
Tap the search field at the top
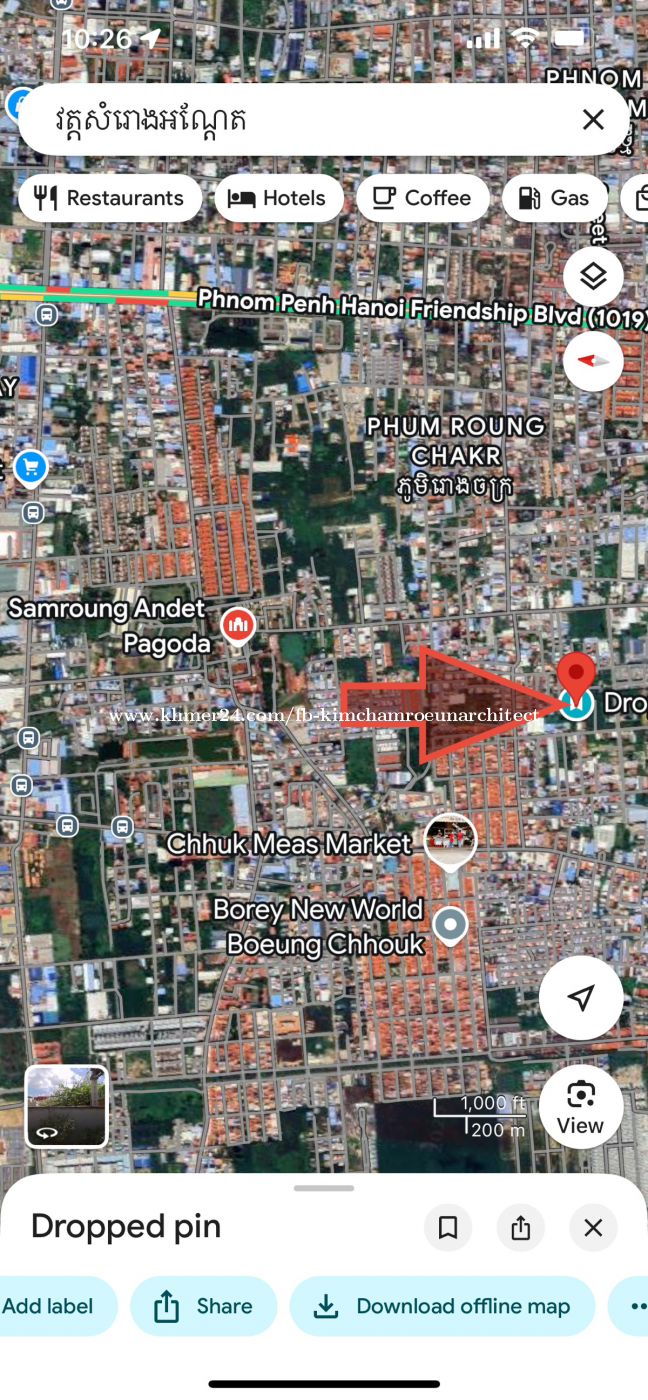(300, 120)
